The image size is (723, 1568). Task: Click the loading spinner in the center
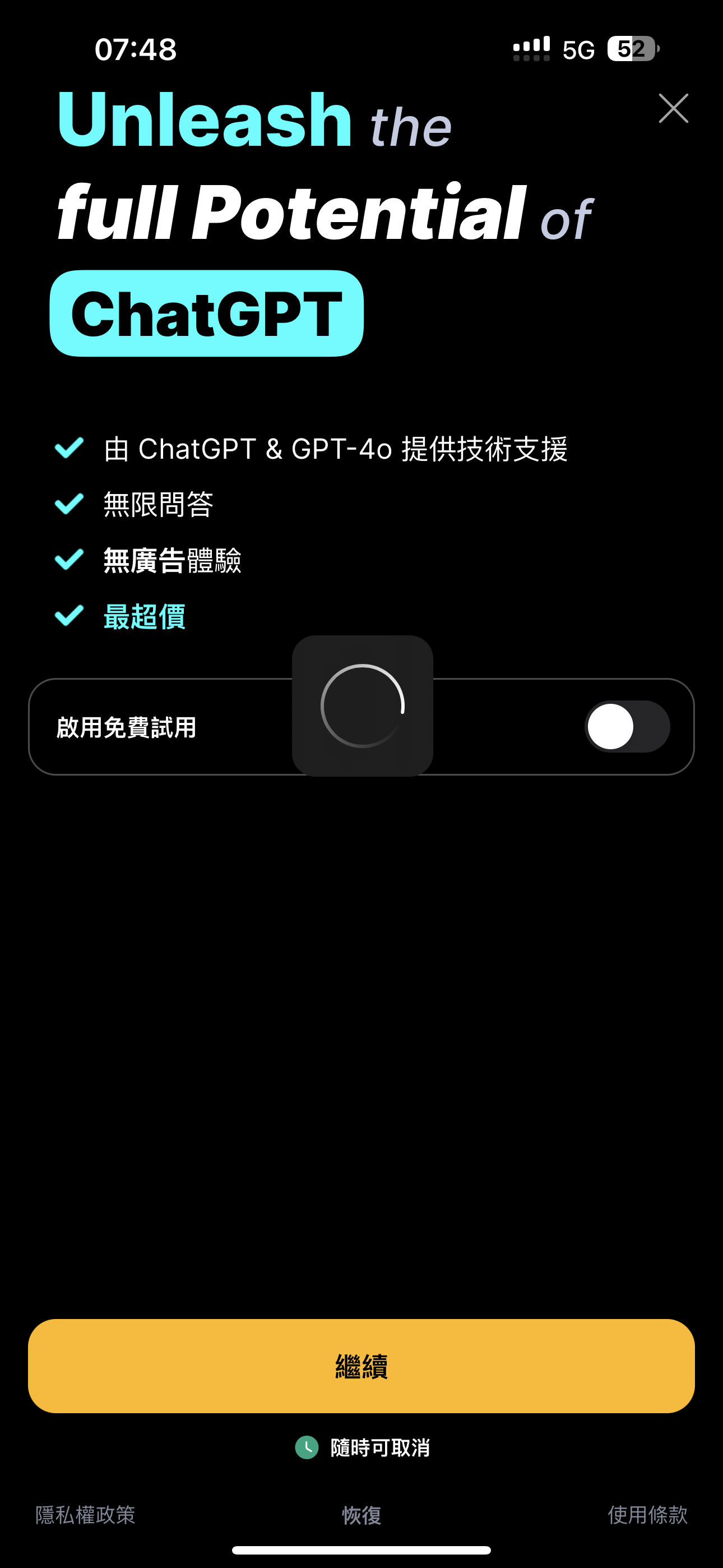(362, 705)
